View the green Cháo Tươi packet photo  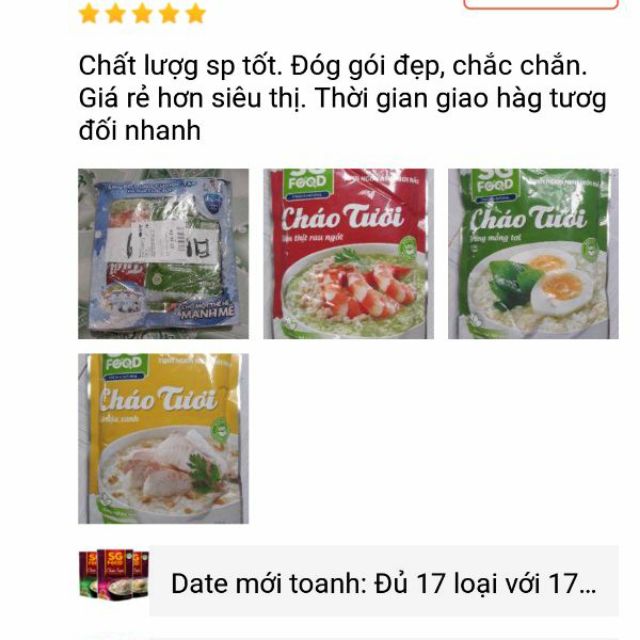(532, 254)
